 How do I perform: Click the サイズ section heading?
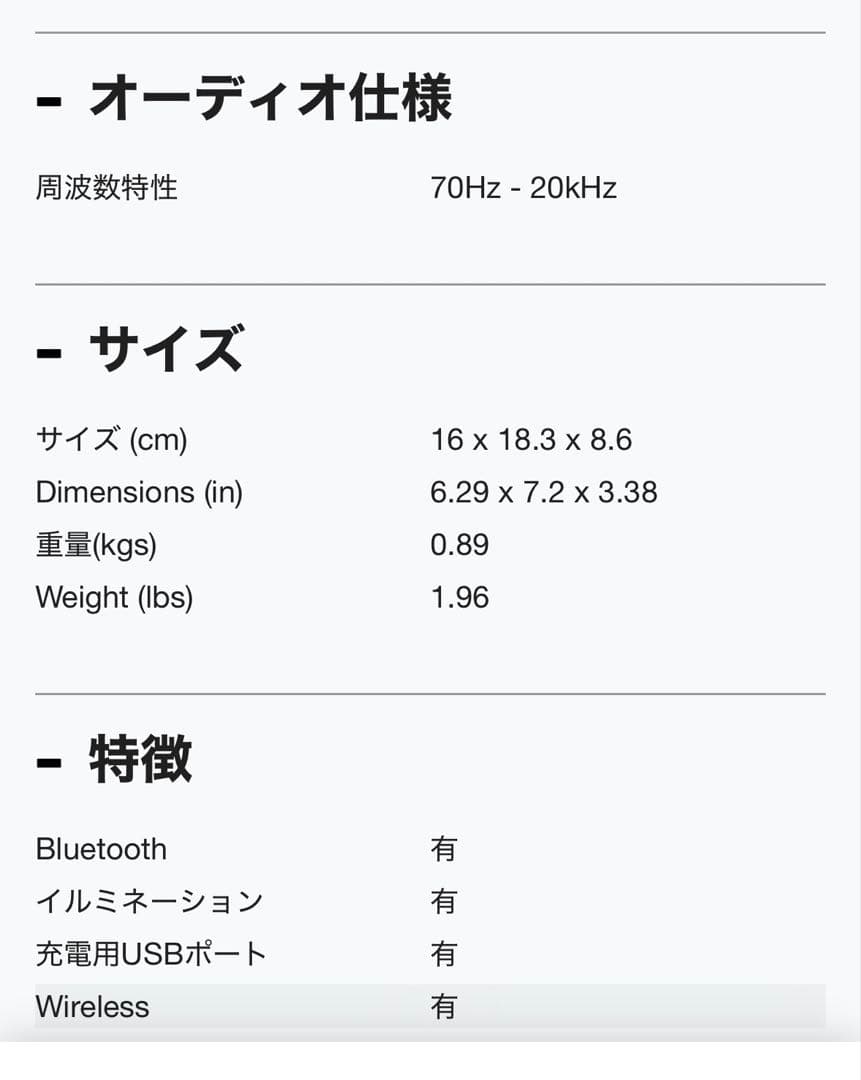point(165,350)
